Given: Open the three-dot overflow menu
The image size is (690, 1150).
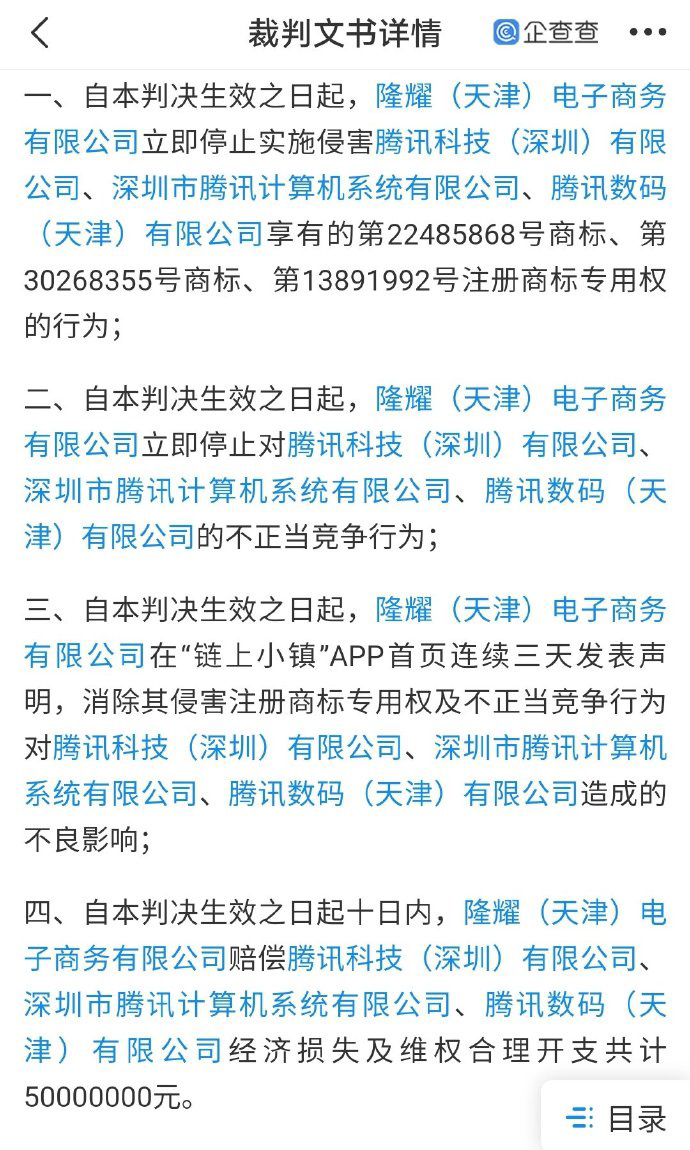Looking at the screenshot, I should 647,33.
